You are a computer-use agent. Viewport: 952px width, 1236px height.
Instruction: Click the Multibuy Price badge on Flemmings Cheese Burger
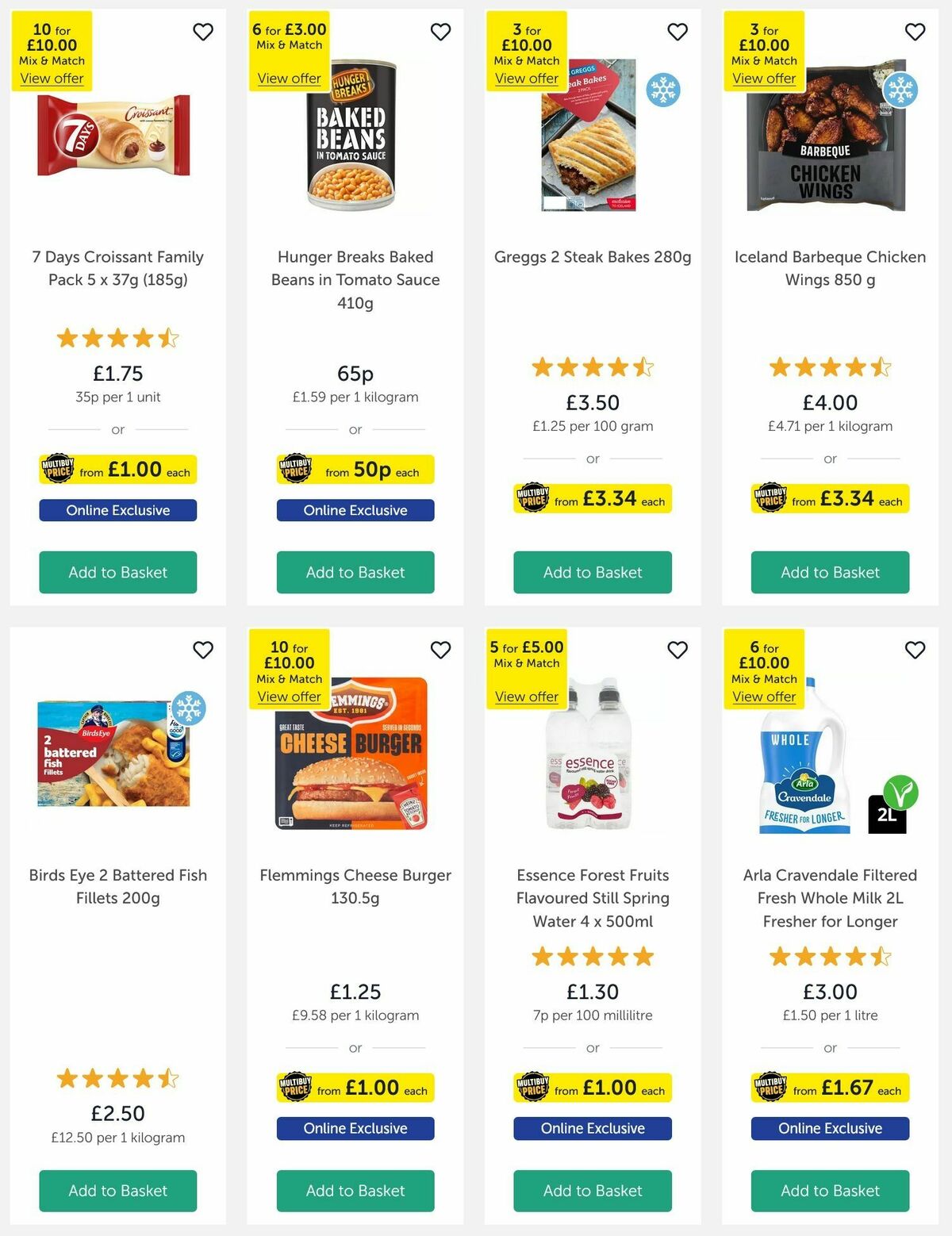tap(297, 1088)
